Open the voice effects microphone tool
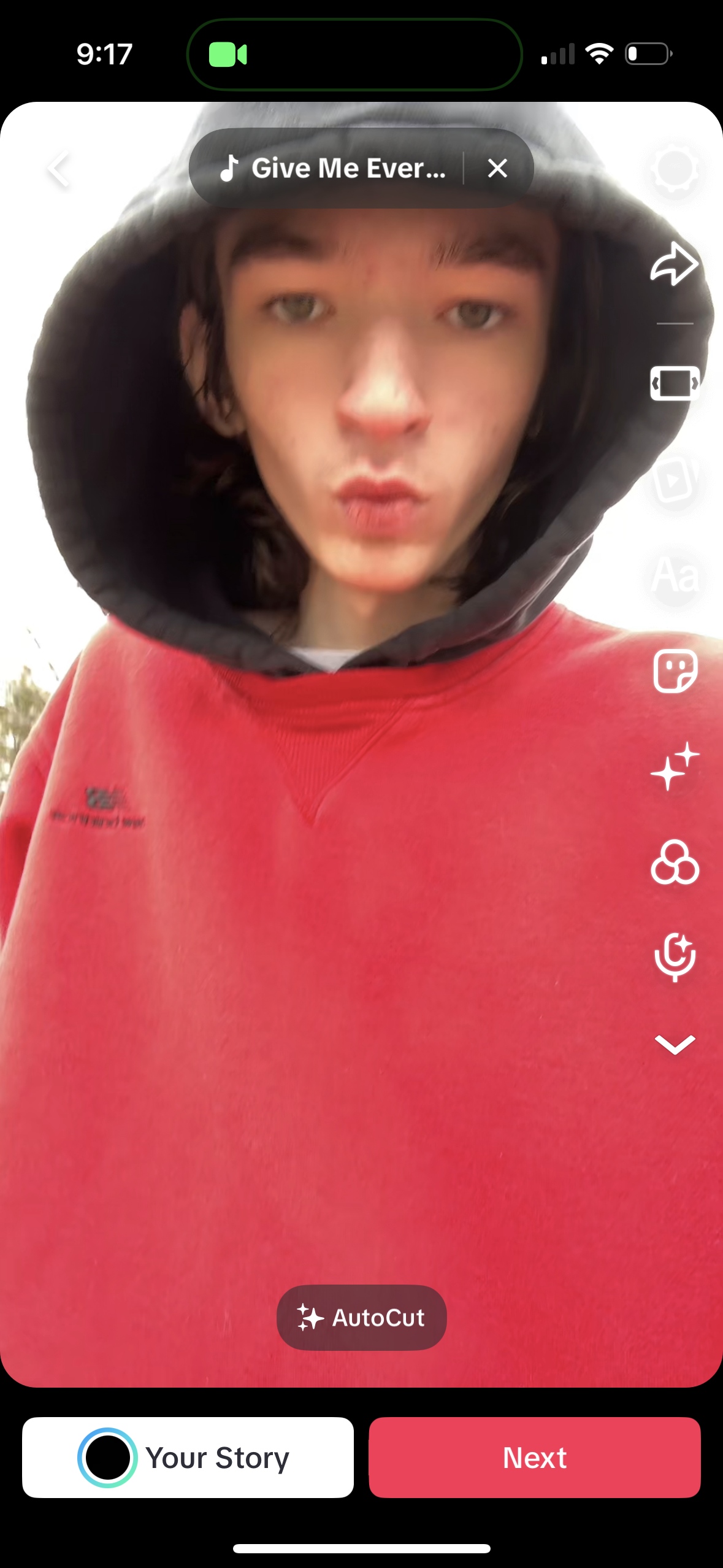Viewport: 723px width, 1568px height. 675,957
